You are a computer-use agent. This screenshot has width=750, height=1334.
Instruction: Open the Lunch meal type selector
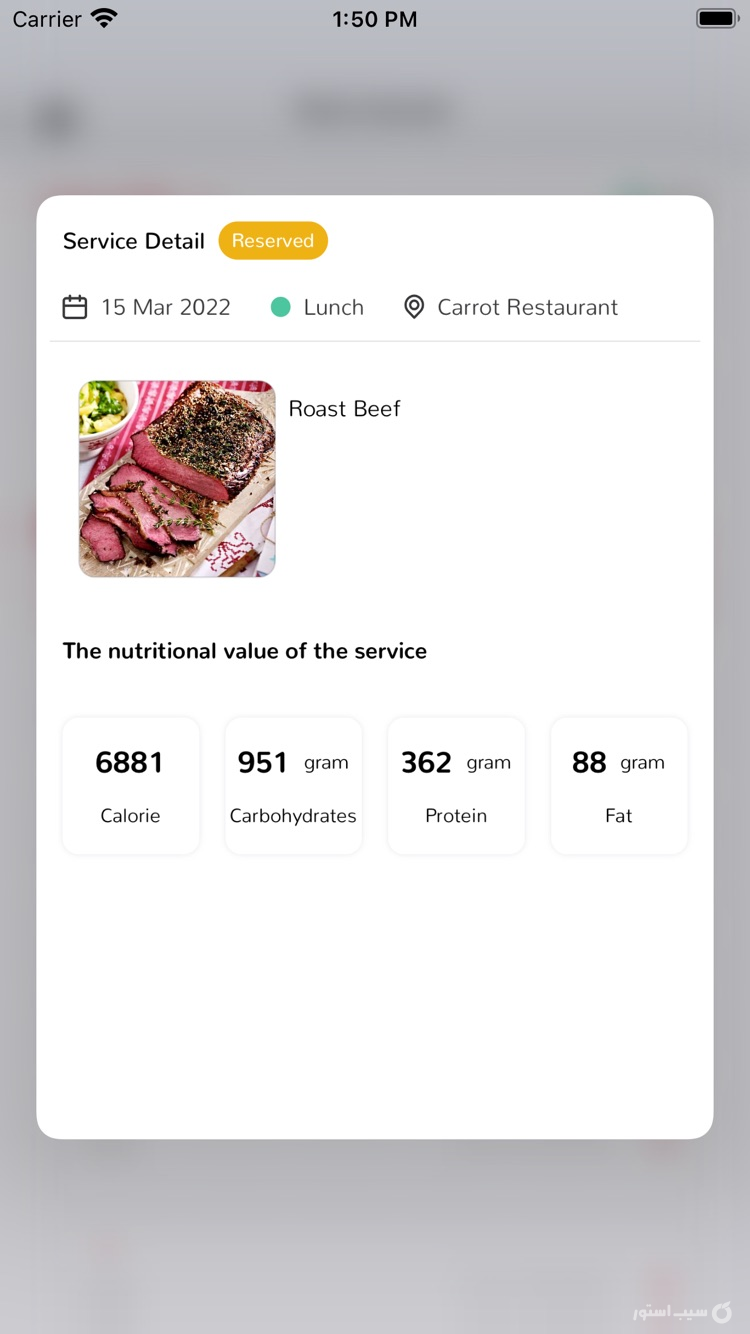pos(334,307)
